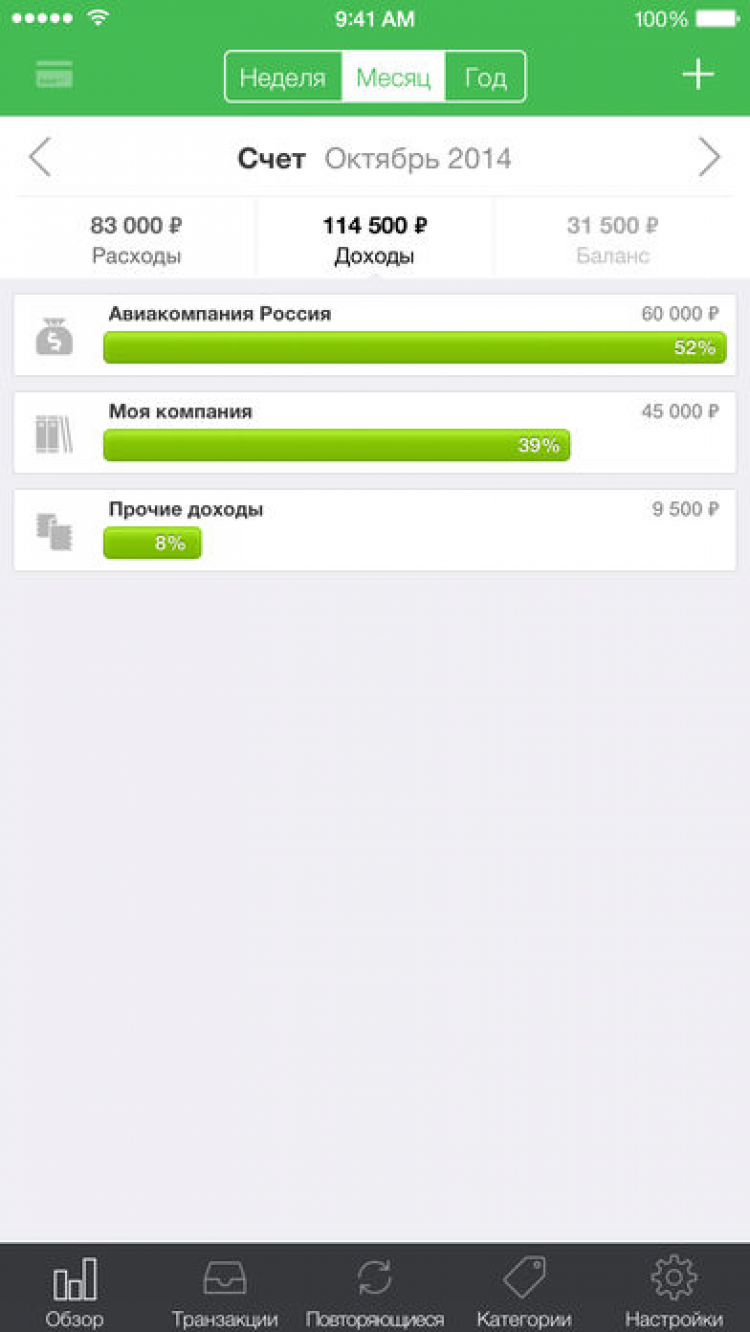Show Расходы 83 000 ₽
The height and width of the screenshot is (1332, 750).
pyautogui.click(x=136, y=240)
